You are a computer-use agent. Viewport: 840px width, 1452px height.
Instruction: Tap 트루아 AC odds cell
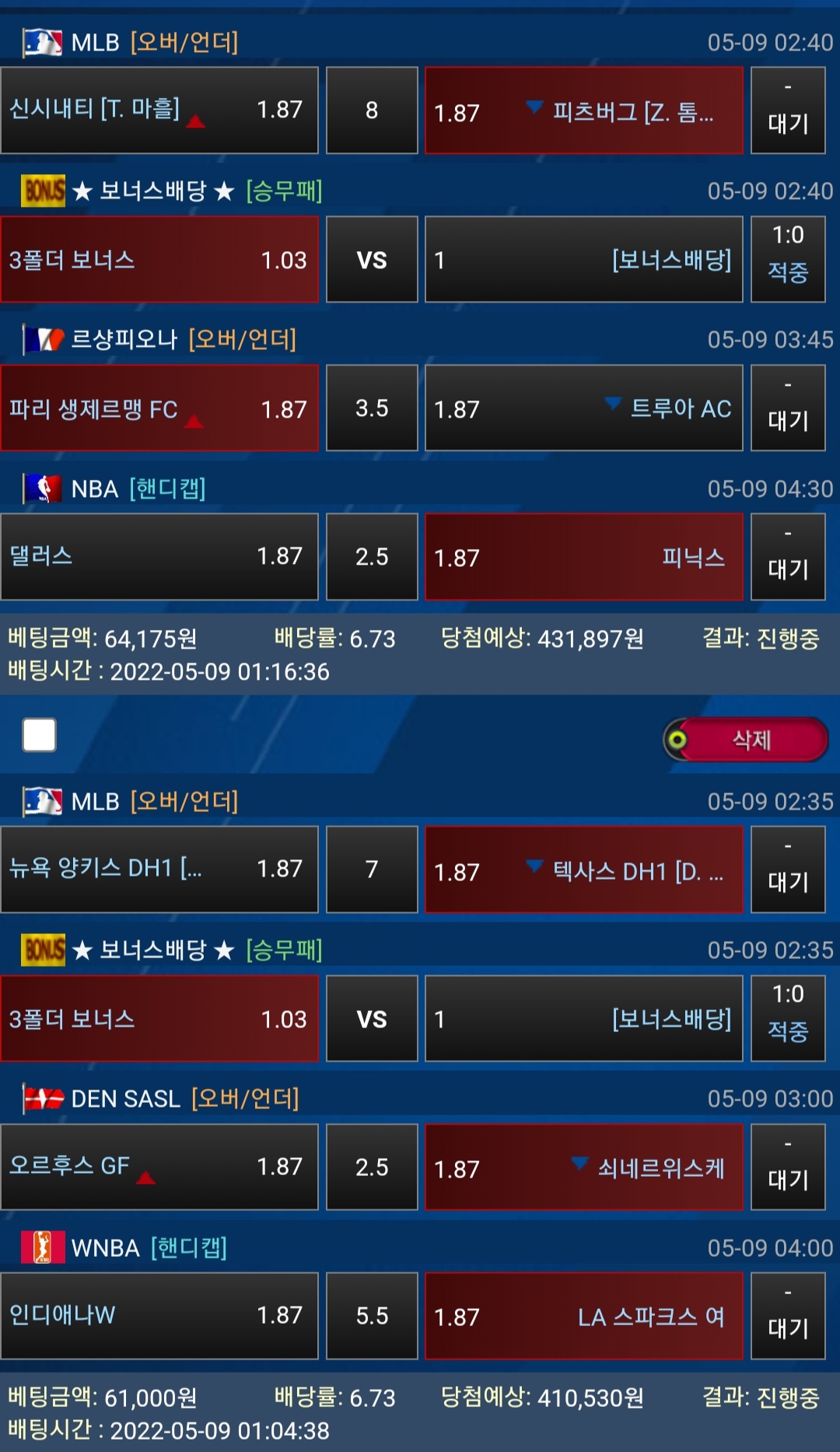pyautogui.click(x=583, y=408)
